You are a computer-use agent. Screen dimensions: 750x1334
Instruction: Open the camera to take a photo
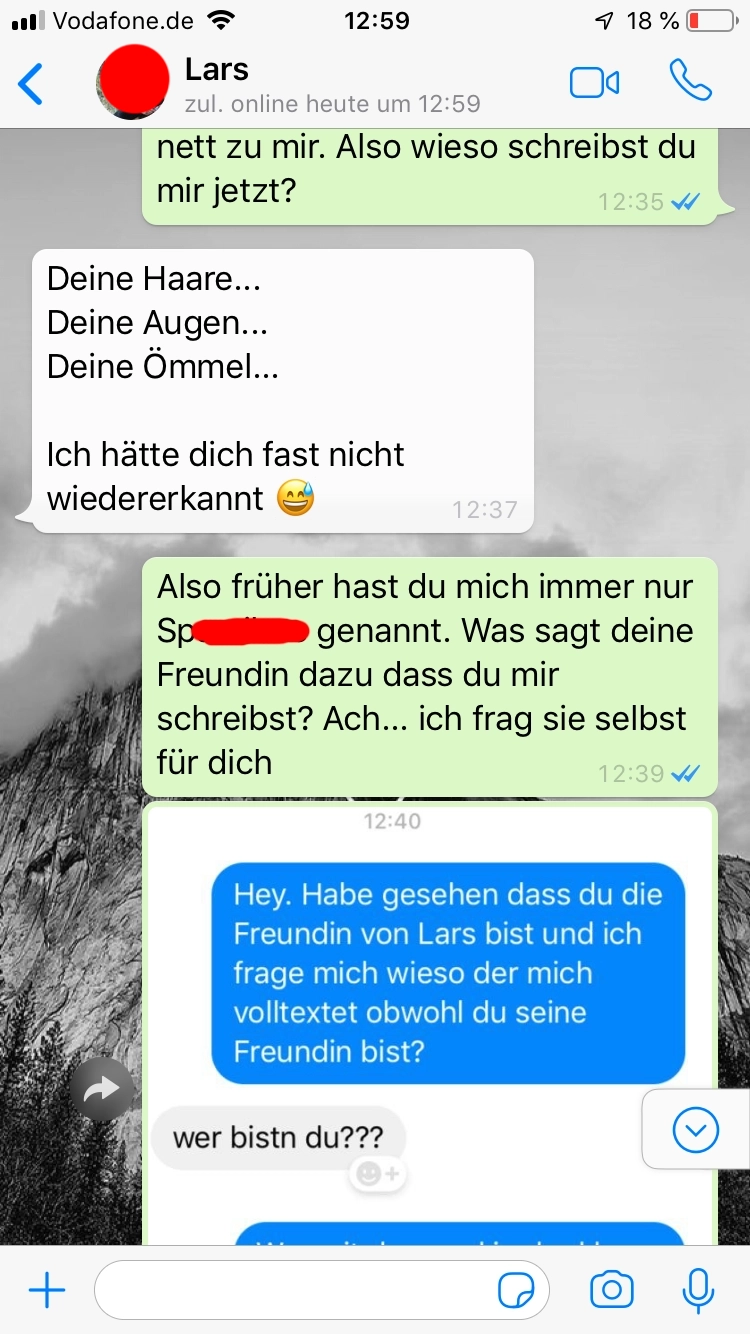point(611,1290)
